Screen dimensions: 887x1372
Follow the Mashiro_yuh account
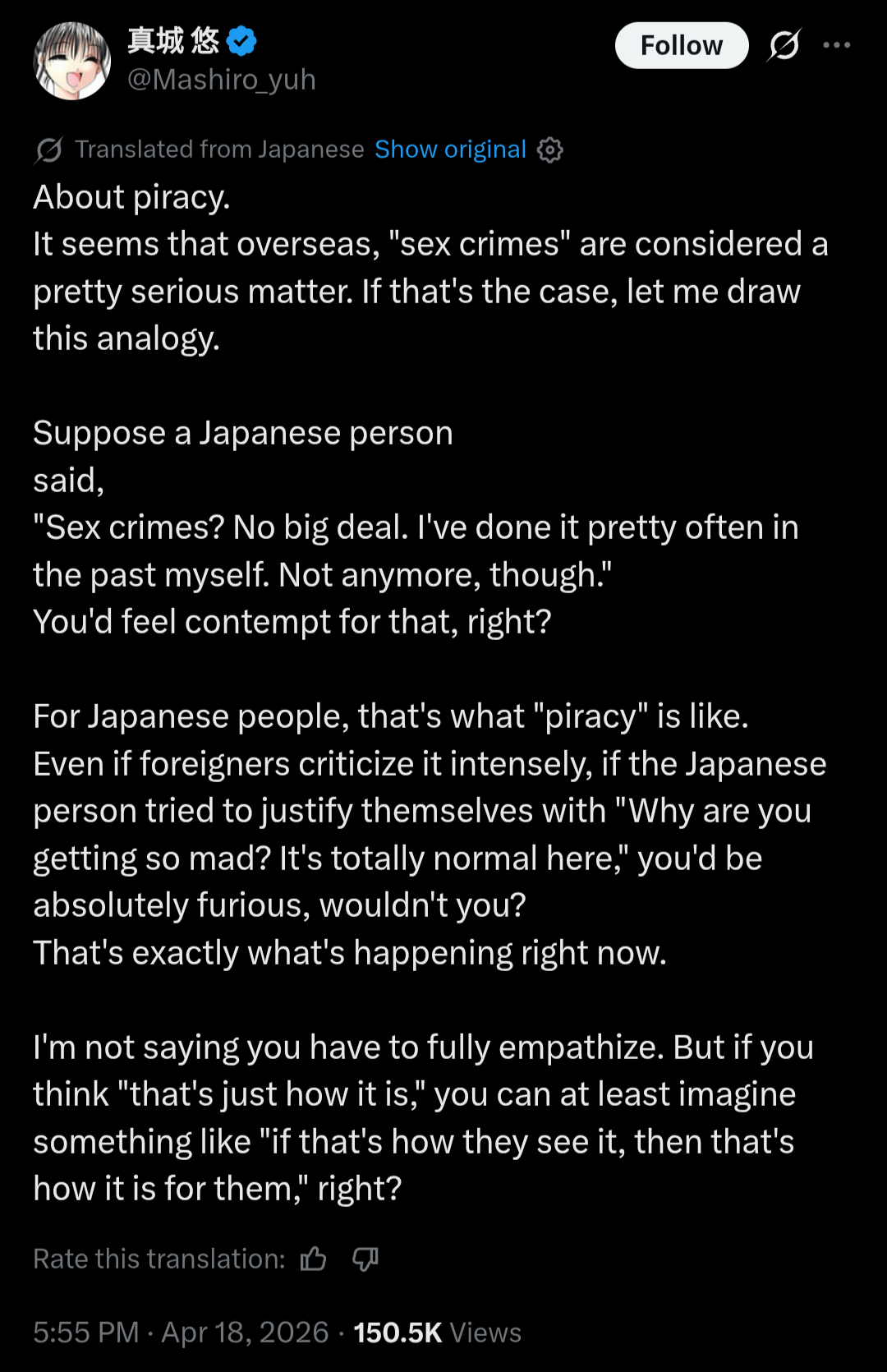(681, 45)
